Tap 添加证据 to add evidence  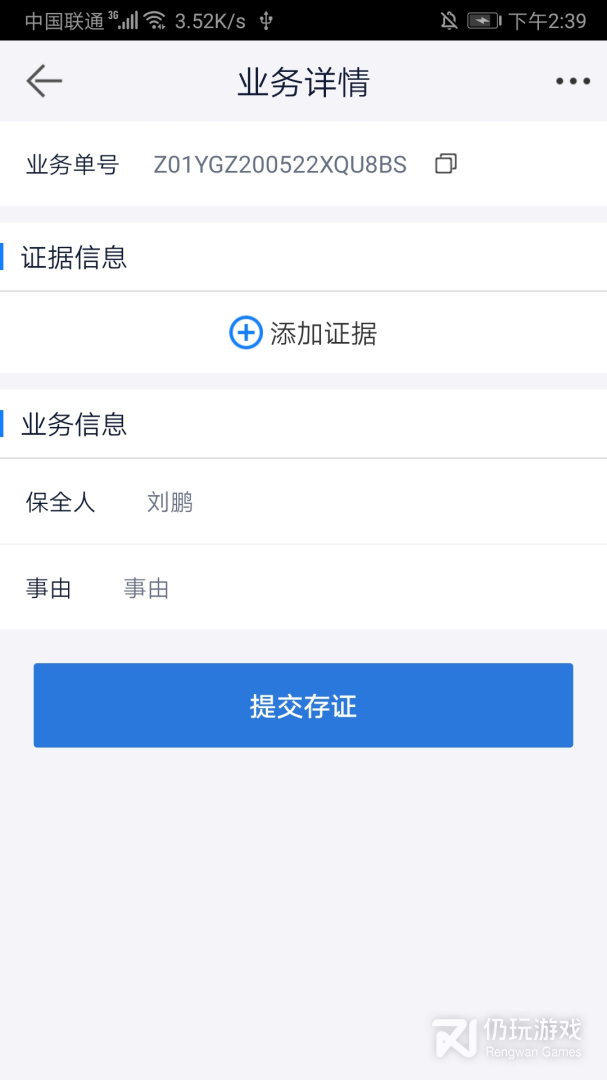(x=303, y=333)
